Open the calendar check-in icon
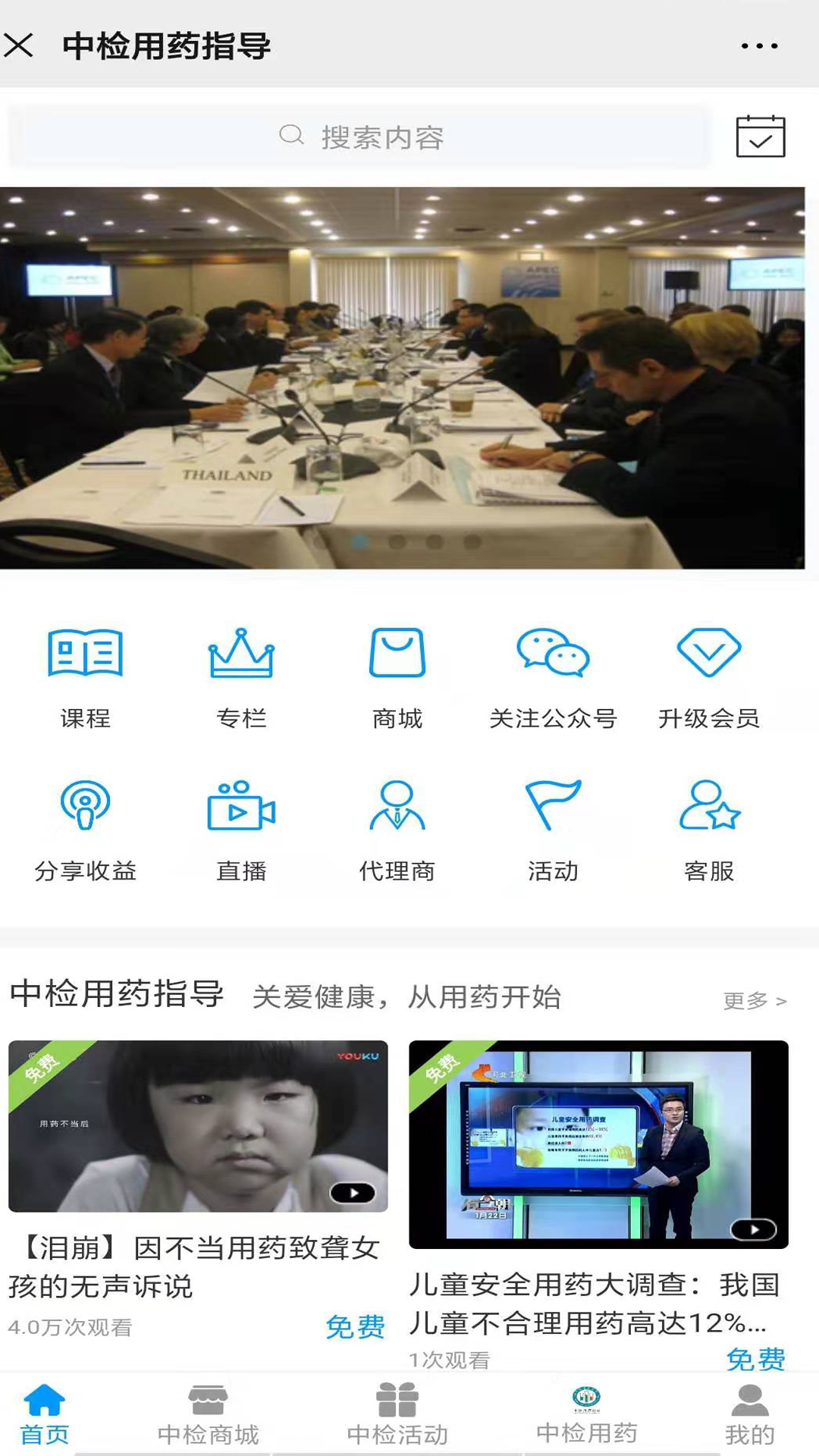819x1456 pixels. coord(760,137)
